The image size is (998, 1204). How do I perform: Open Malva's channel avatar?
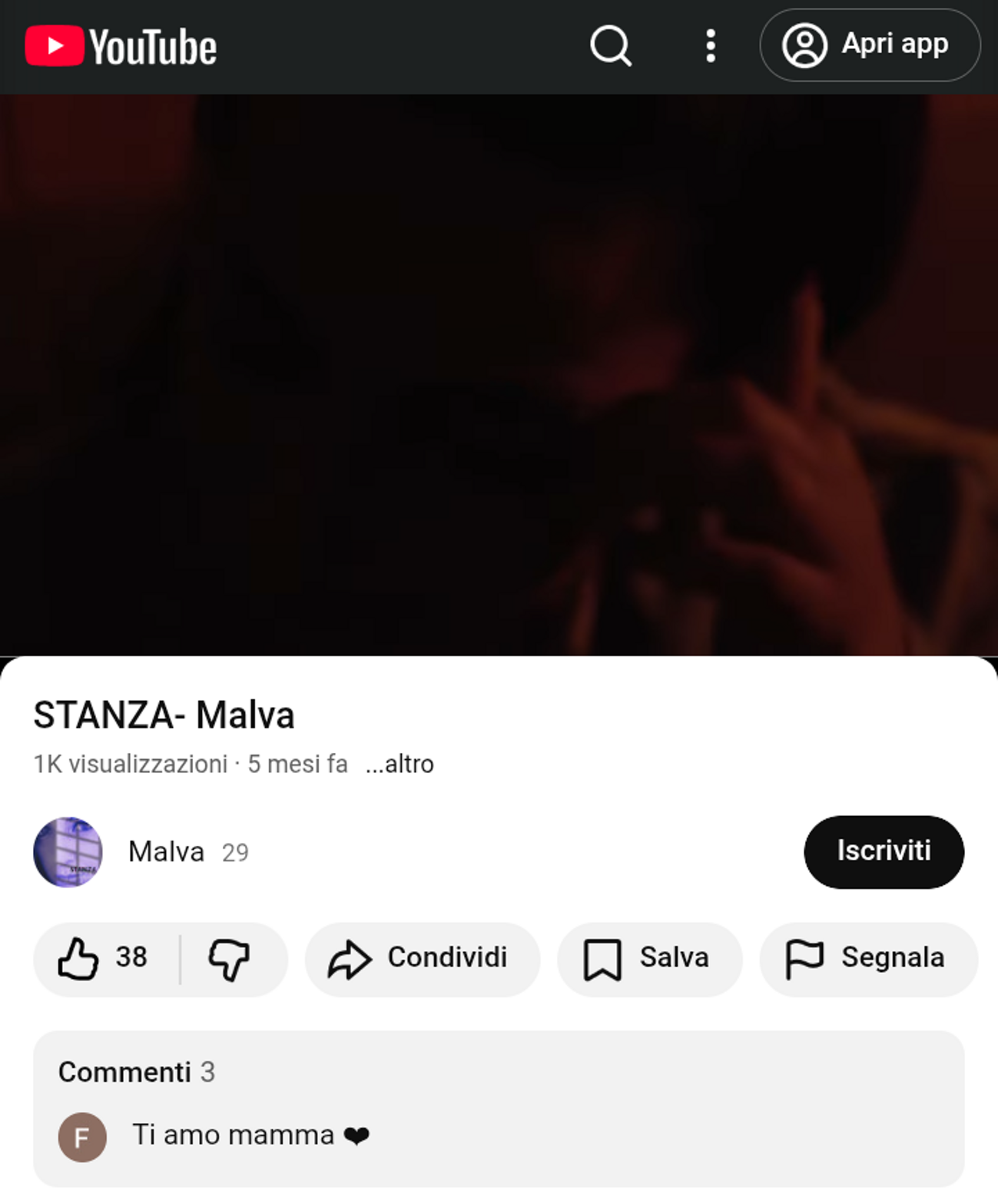[x=68, y=851]
